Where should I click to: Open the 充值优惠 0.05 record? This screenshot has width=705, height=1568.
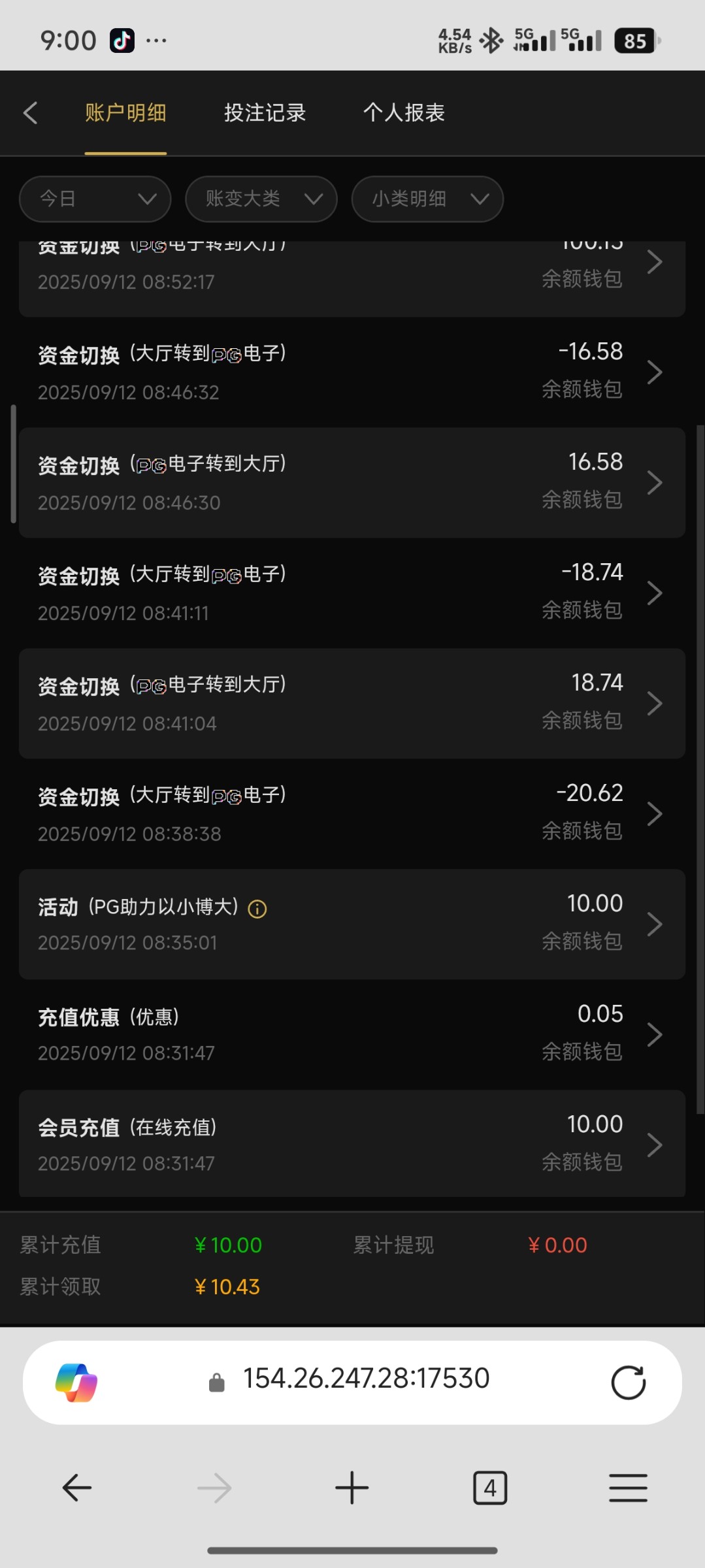pyautogui.click(x=352, y=1035)
